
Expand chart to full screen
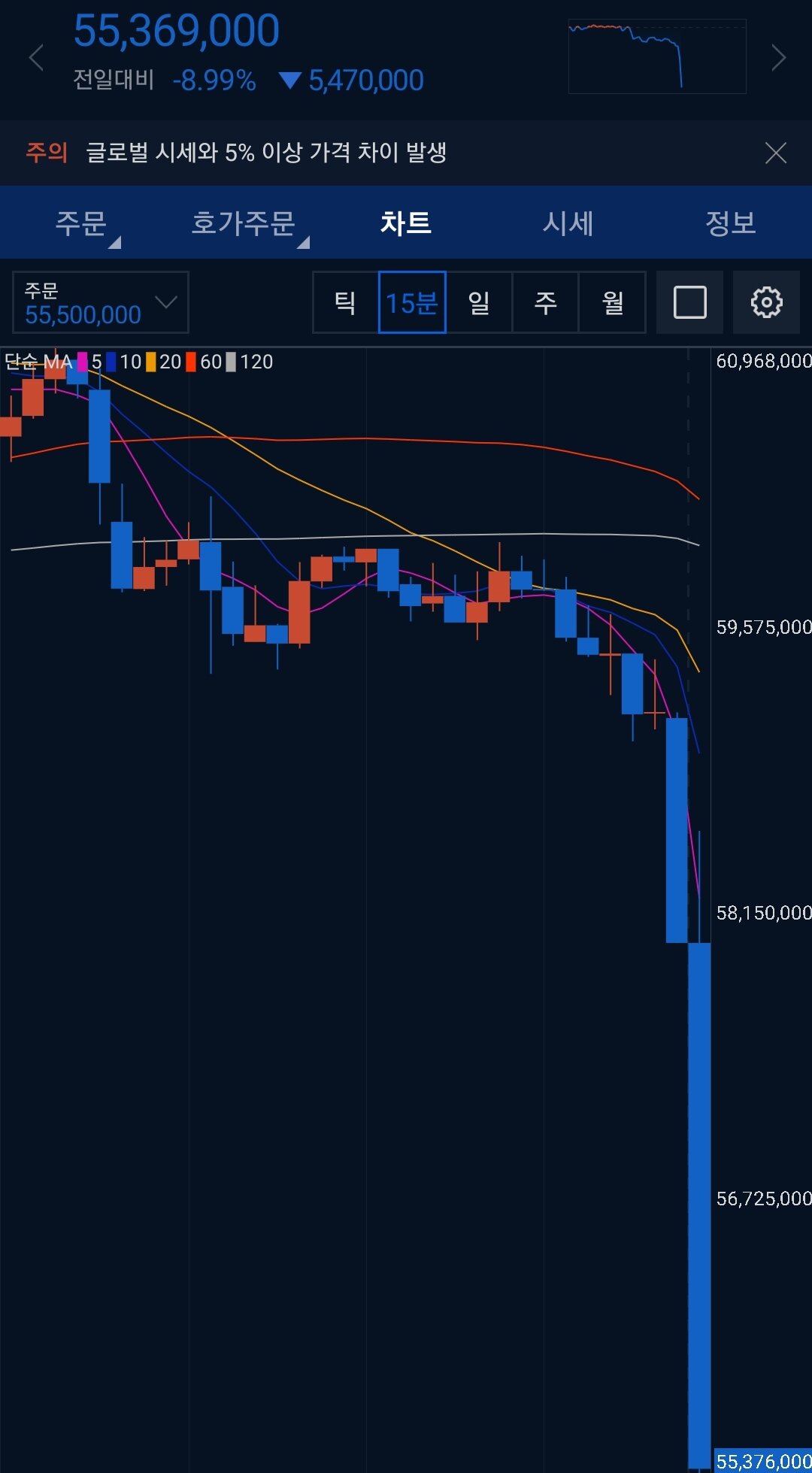689,302
